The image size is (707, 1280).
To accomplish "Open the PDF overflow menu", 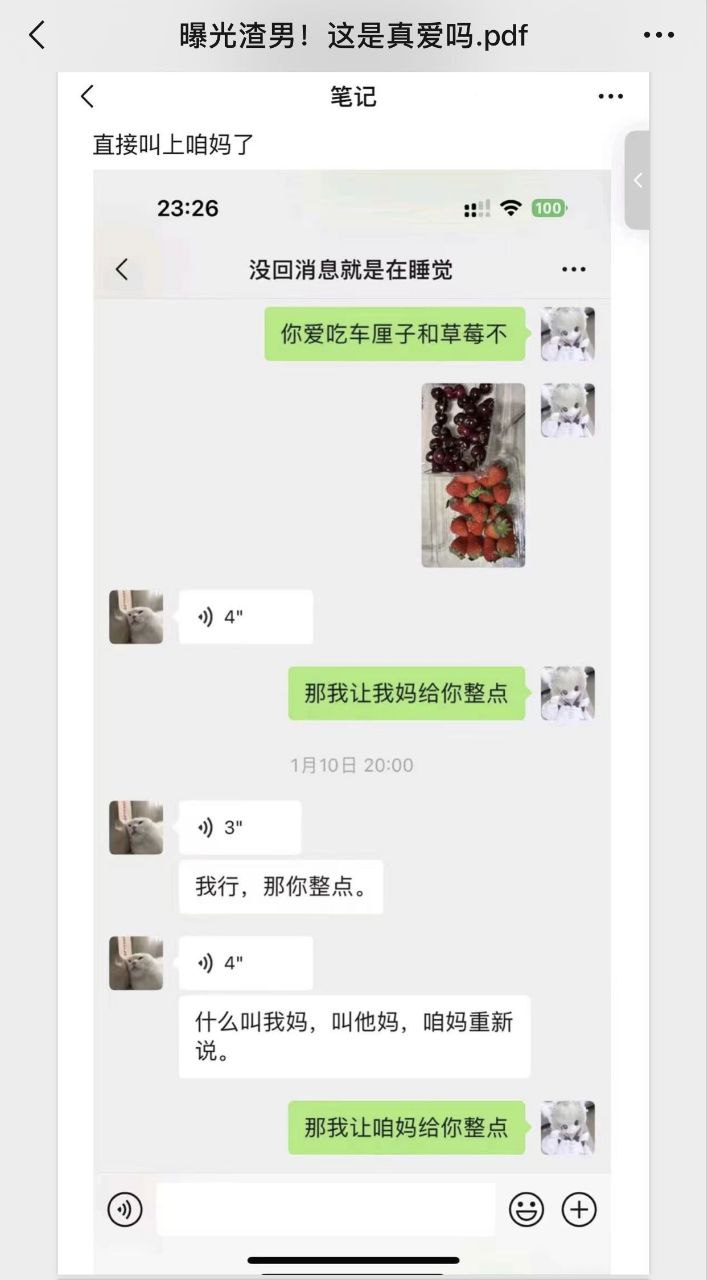I will (658, 36).
